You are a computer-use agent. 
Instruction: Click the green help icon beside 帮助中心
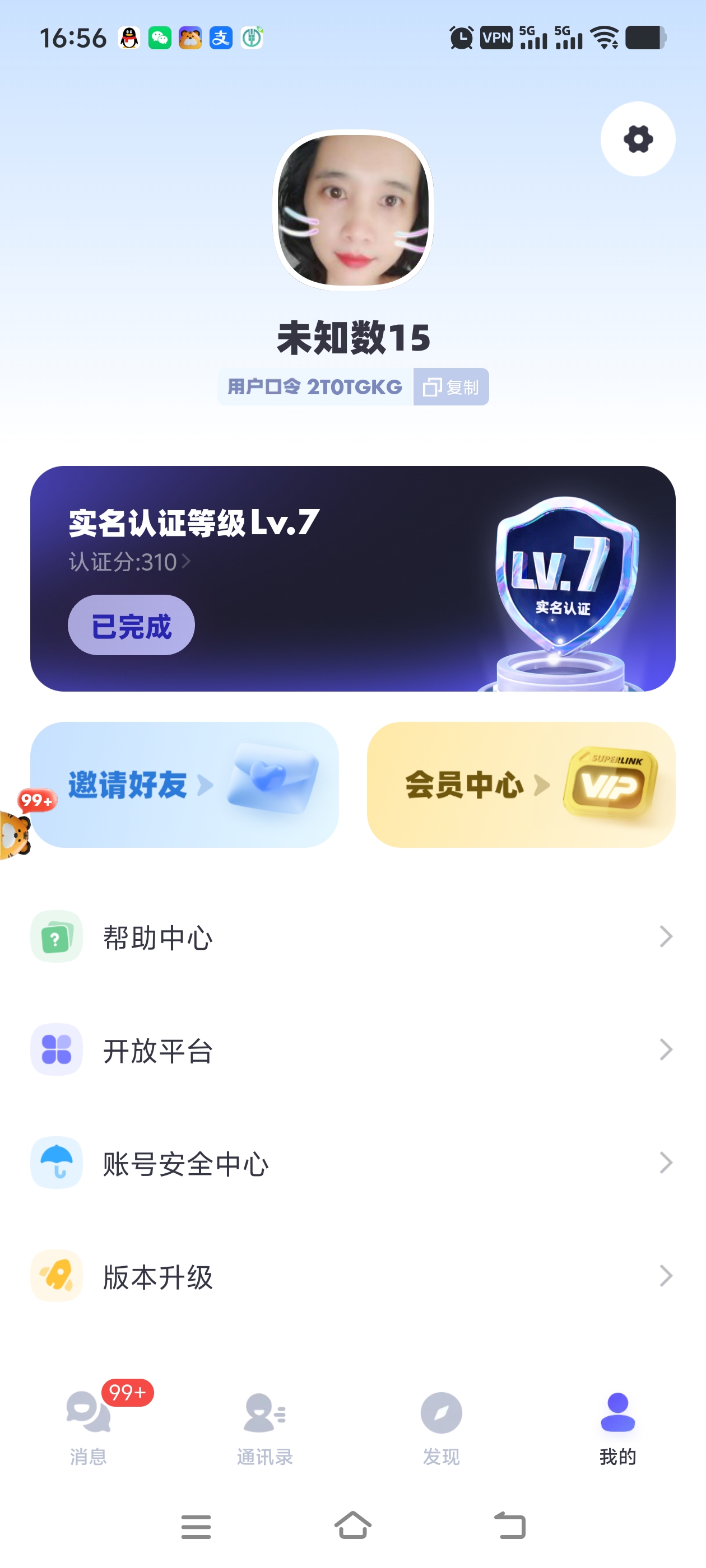56,937
